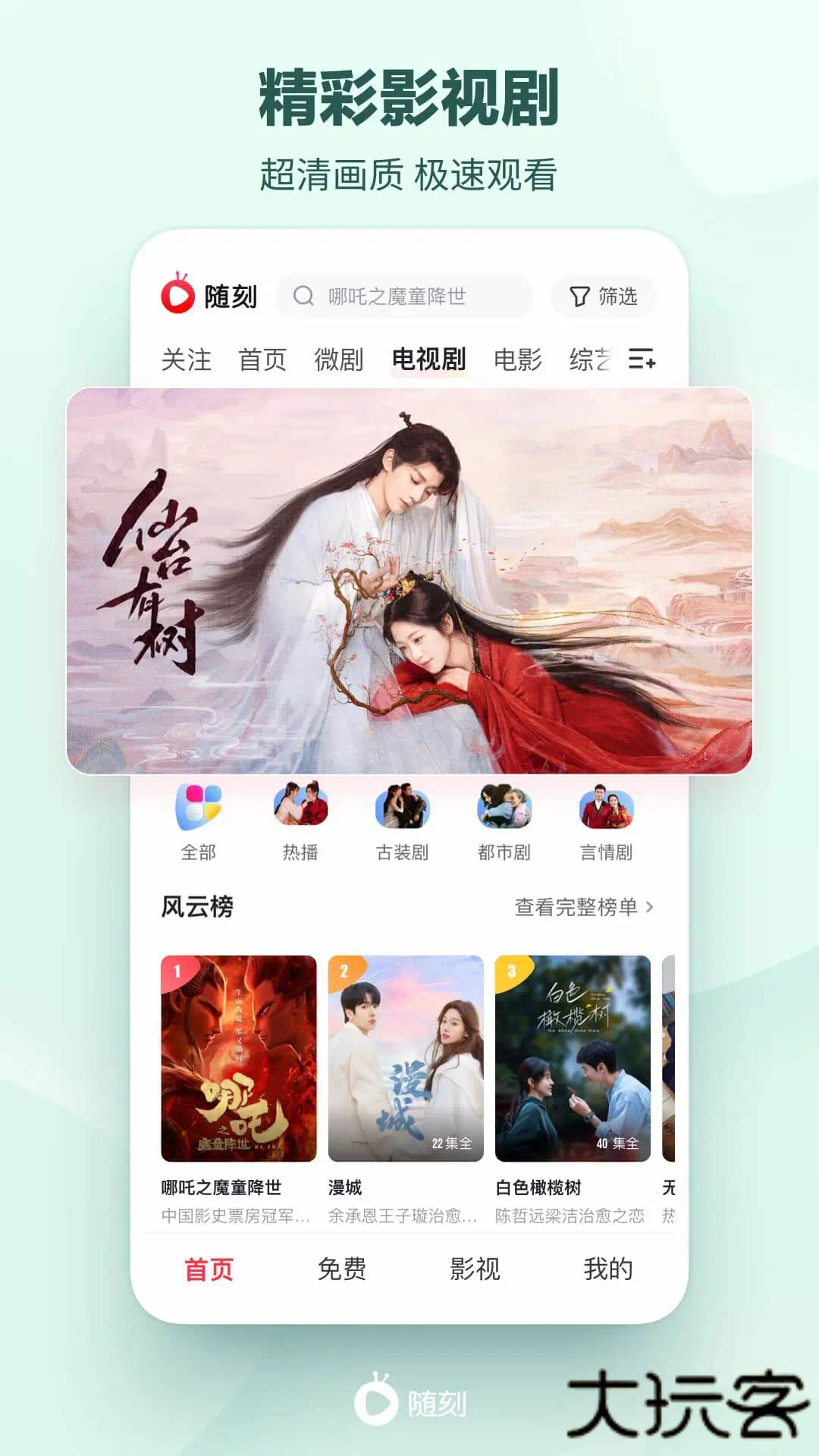
Task: Click the channel management icon beside 综艺
Action: [x=644, y=361]
